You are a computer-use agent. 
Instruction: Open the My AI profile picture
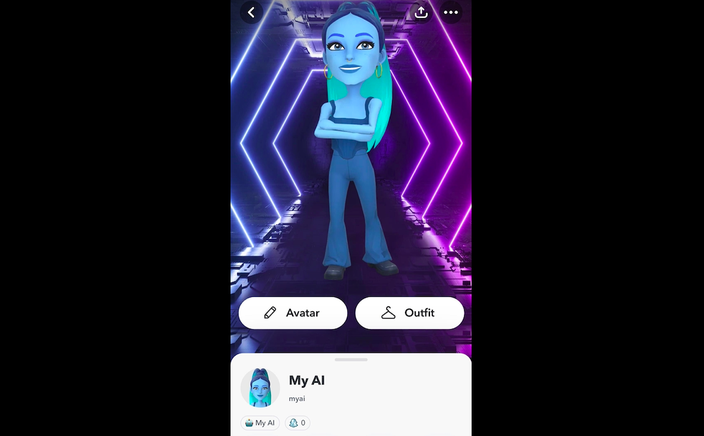(x=260, y=388)
